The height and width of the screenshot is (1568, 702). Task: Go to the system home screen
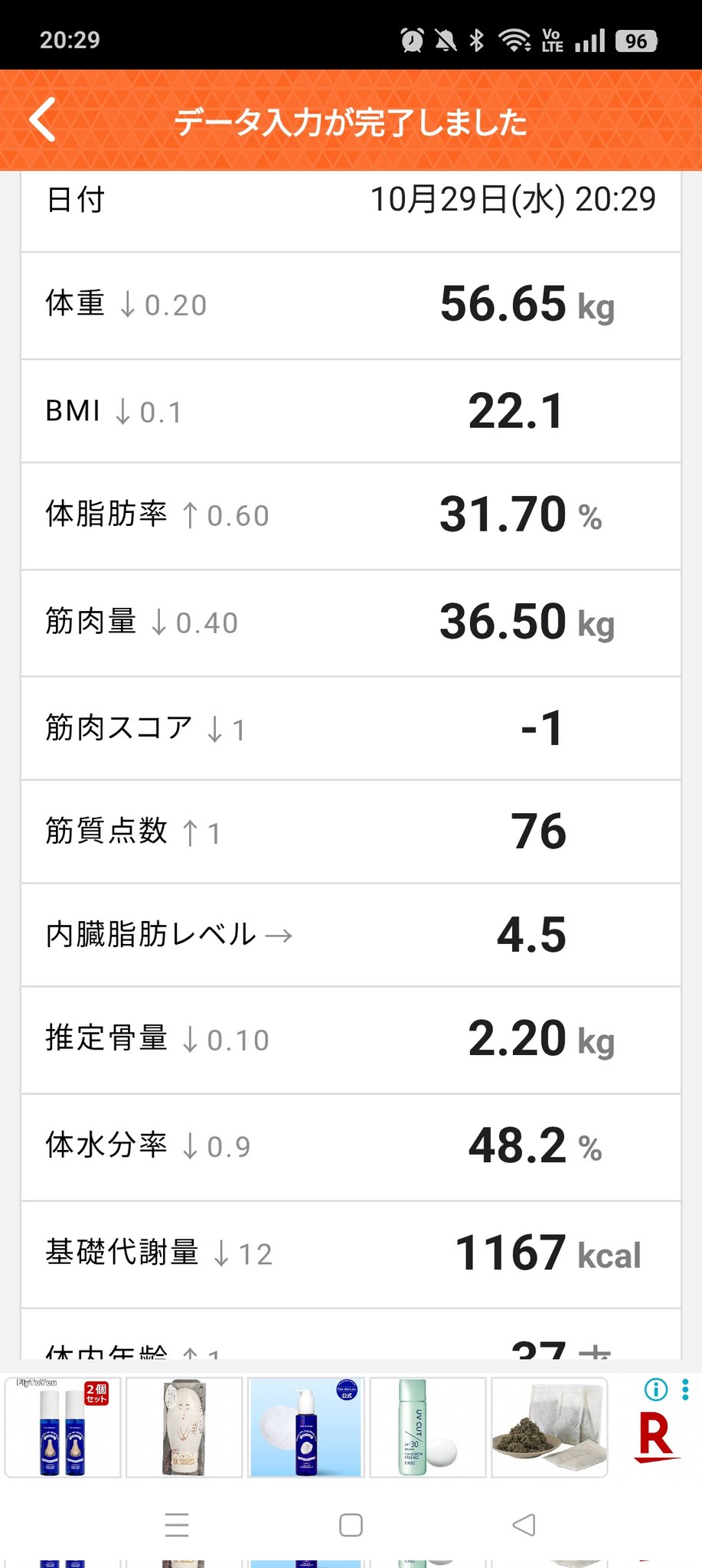351,1525
